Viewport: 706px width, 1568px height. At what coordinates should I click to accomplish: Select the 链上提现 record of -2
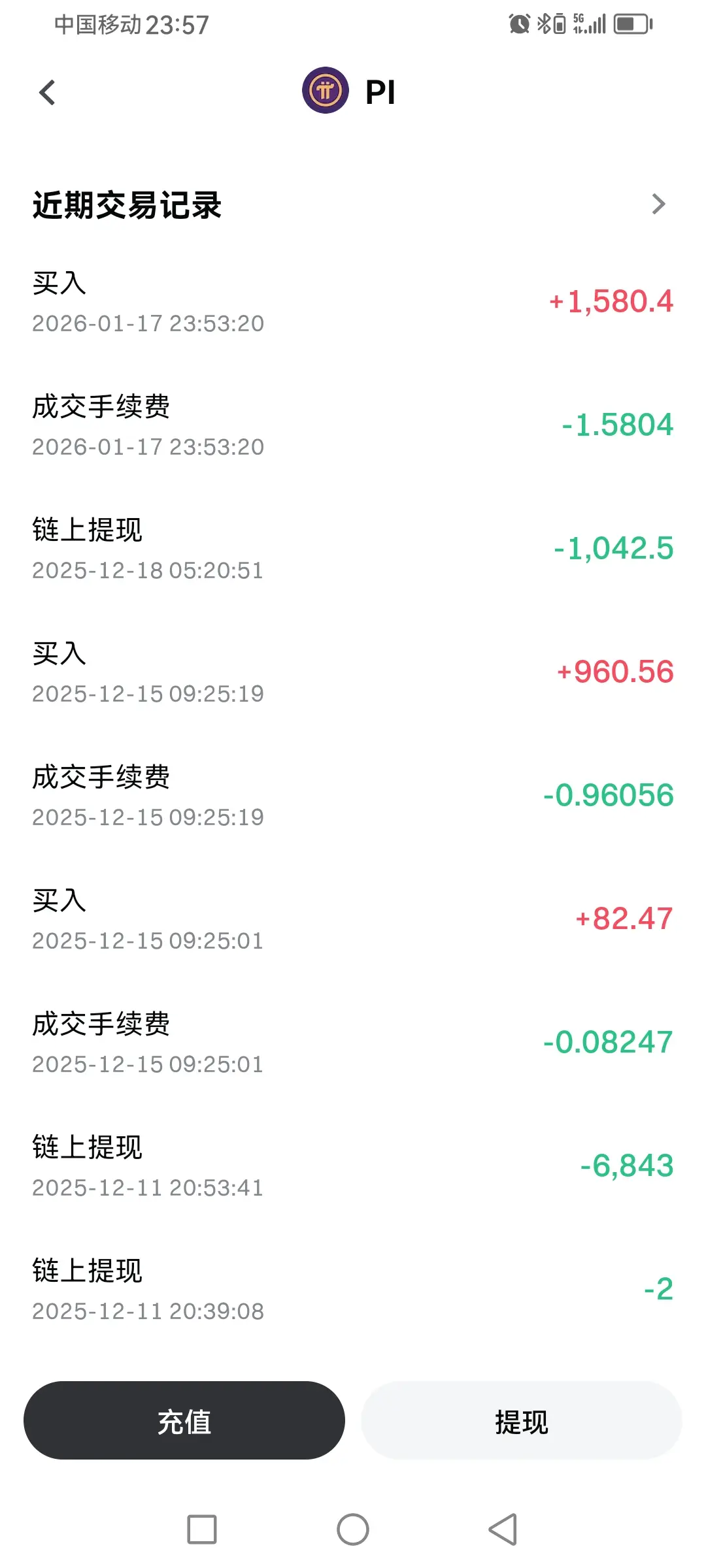[x=353, y=1290]
